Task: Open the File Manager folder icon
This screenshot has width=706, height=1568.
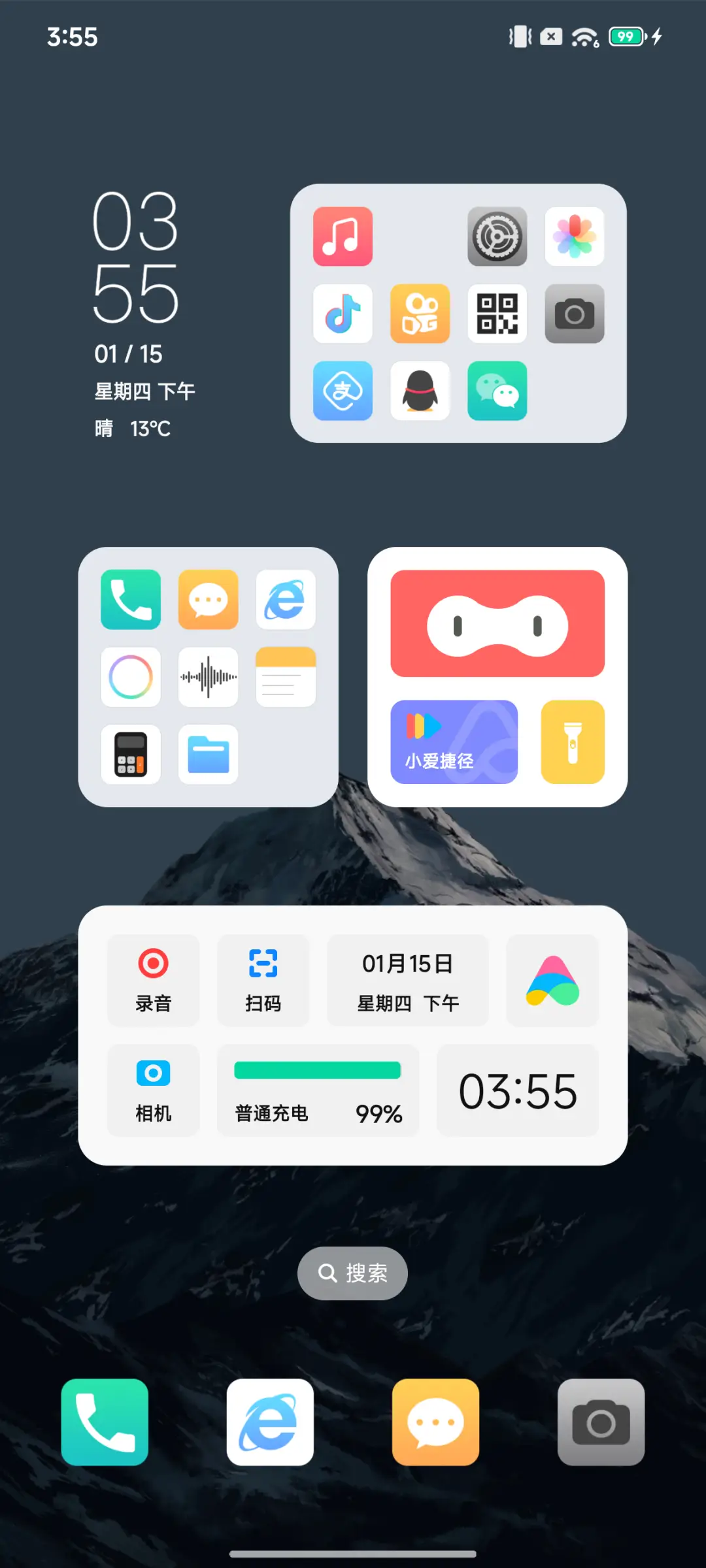Action: pyautogui.click(x=207, y=755)
